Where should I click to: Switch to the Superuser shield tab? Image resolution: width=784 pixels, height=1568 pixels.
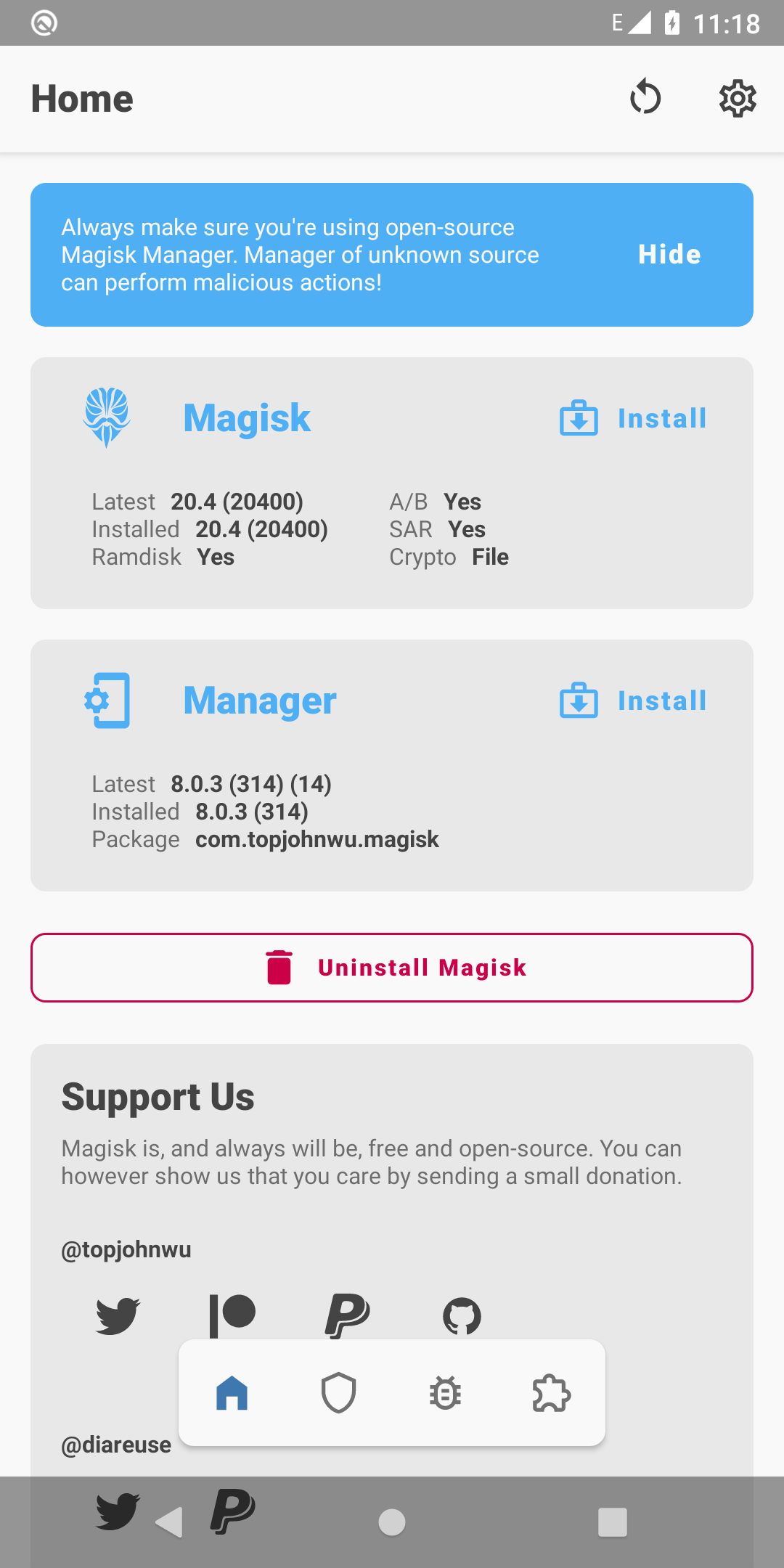click(338, 1393)
